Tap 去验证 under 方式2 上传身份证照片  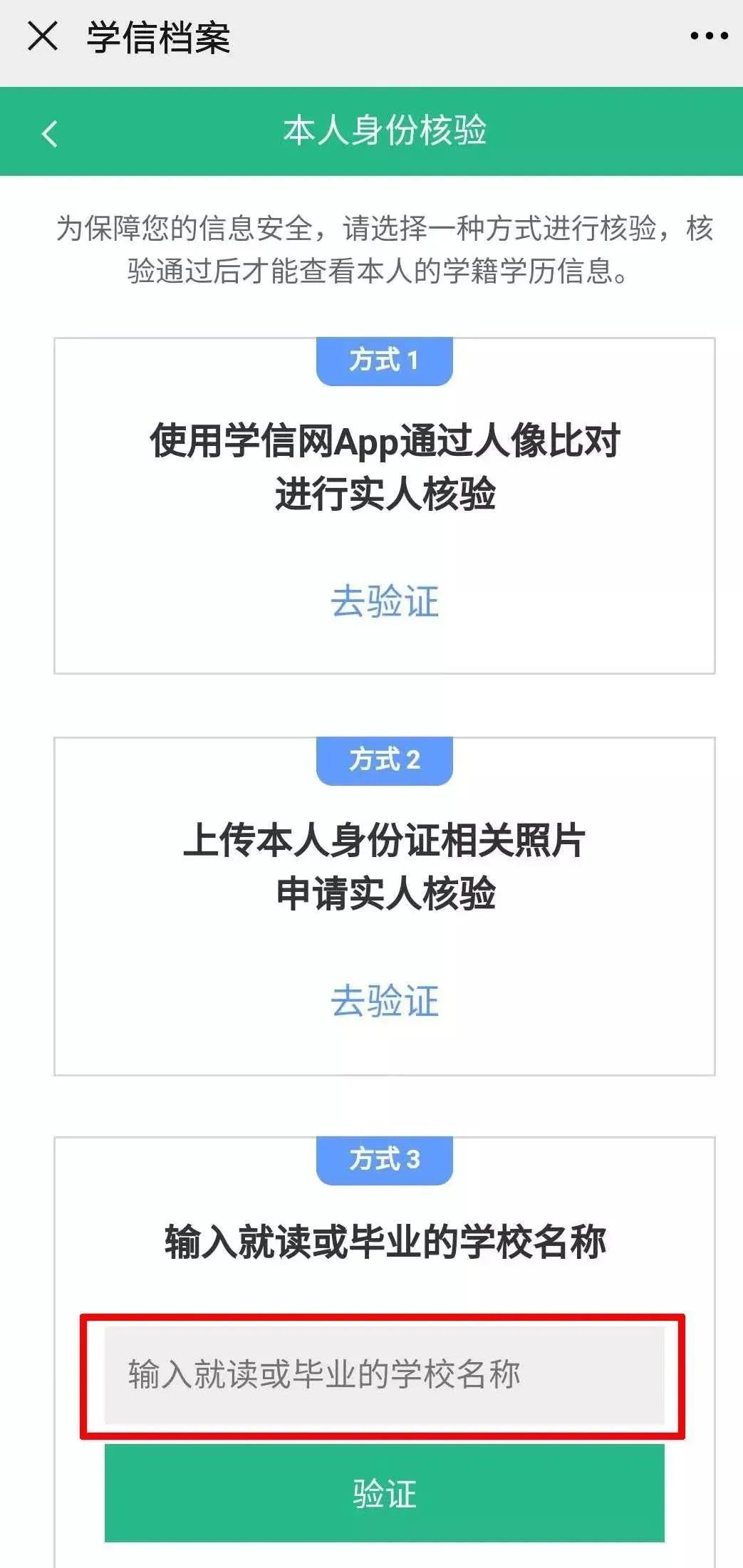click(385, 1001)
